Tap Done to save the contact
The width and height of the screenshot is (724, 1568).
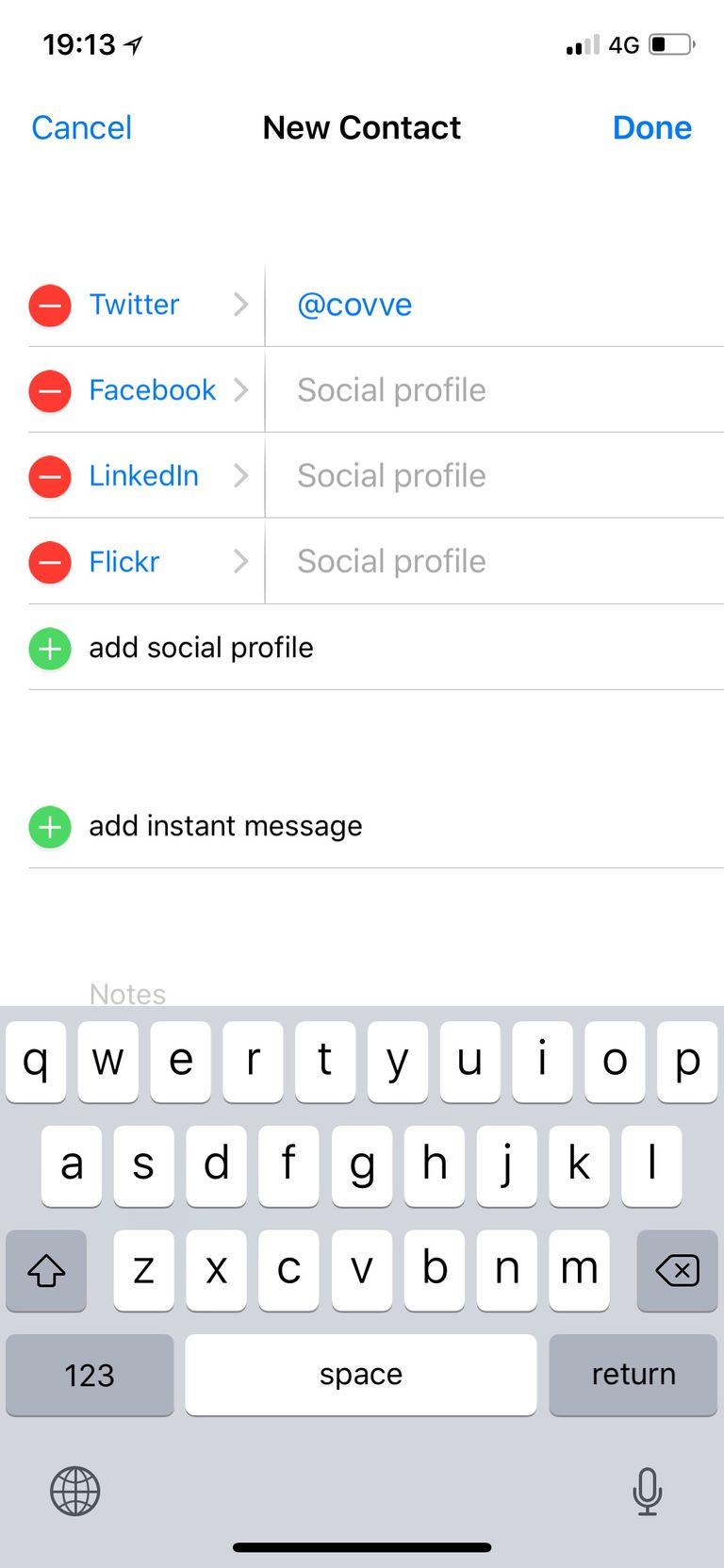pos(651,127)
